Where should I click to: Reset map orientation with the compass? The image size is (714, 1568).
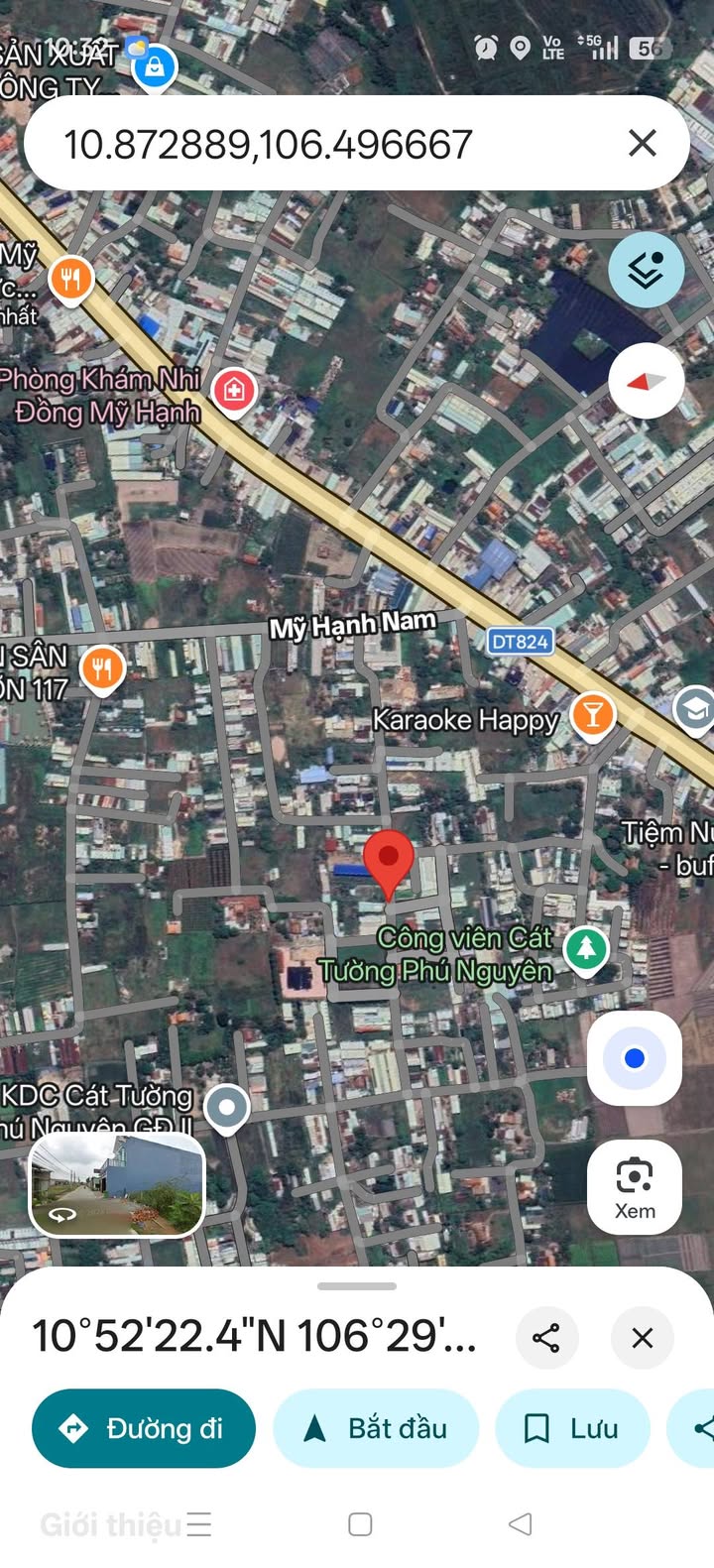point(646,381)
